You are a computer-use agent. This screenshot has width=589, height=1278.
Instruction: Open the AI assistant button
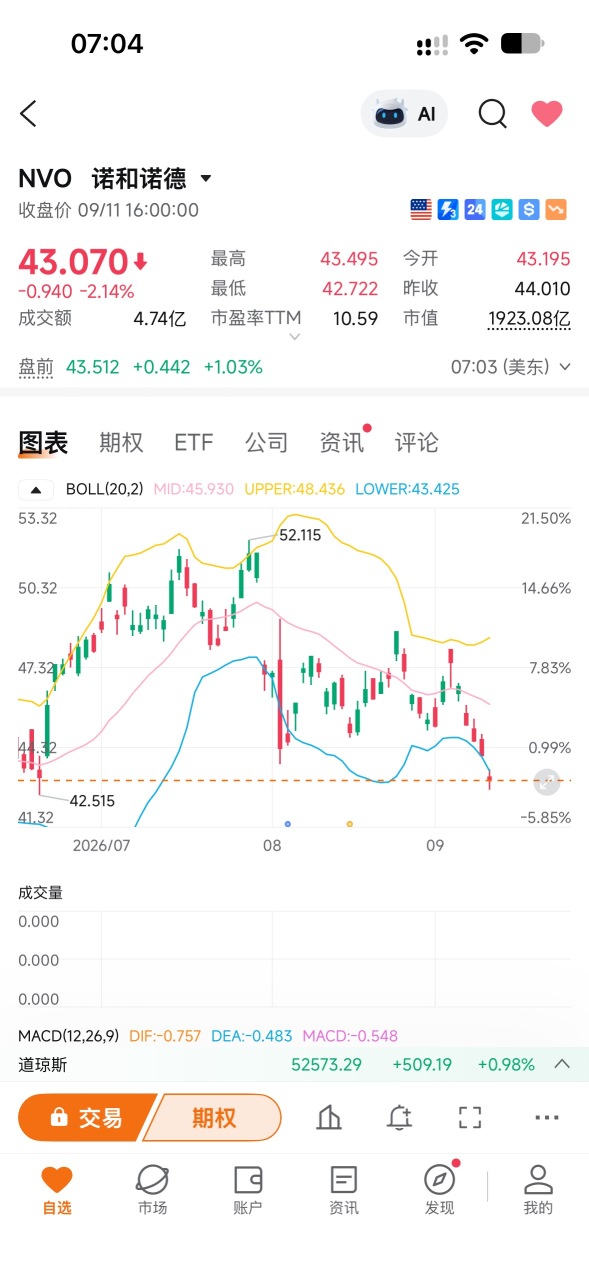pyautogui.click(x=404, y=114)
